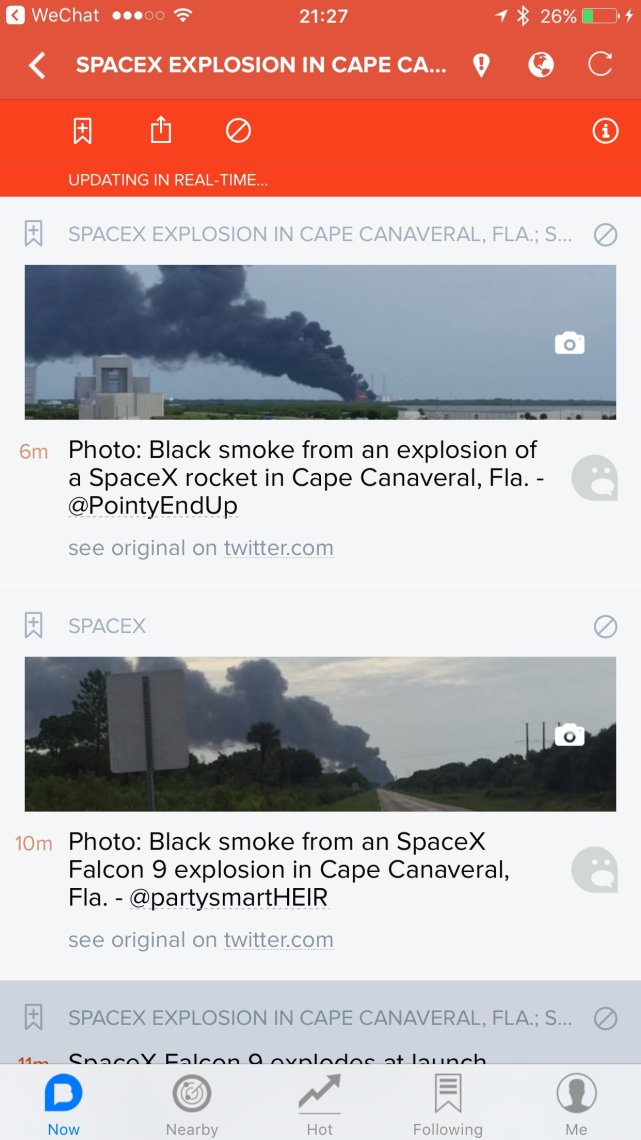
Task: Open the globe icon in header
Action: pos(541,66)
